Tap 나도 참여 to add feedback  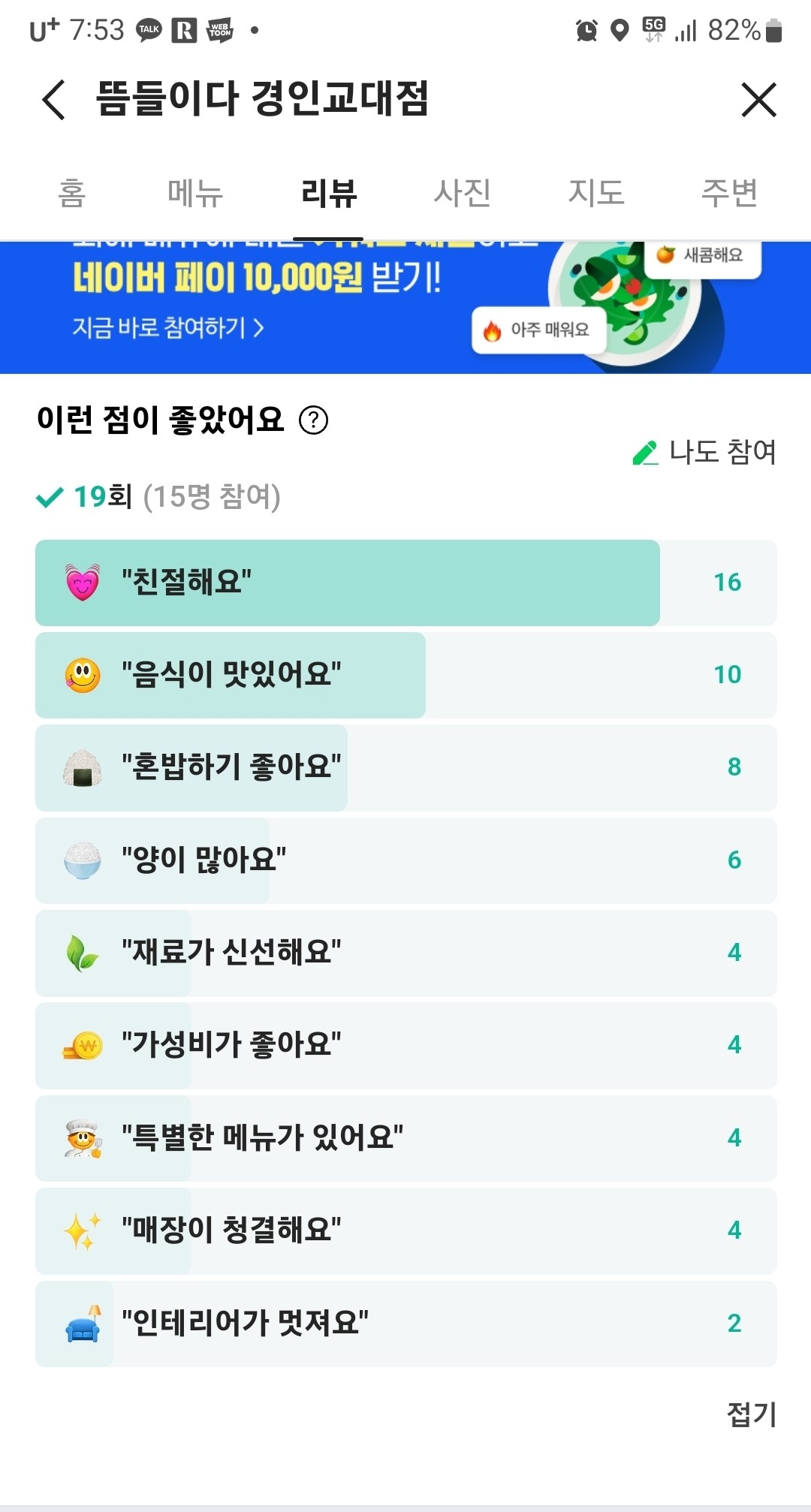click(x=704, y=452)
